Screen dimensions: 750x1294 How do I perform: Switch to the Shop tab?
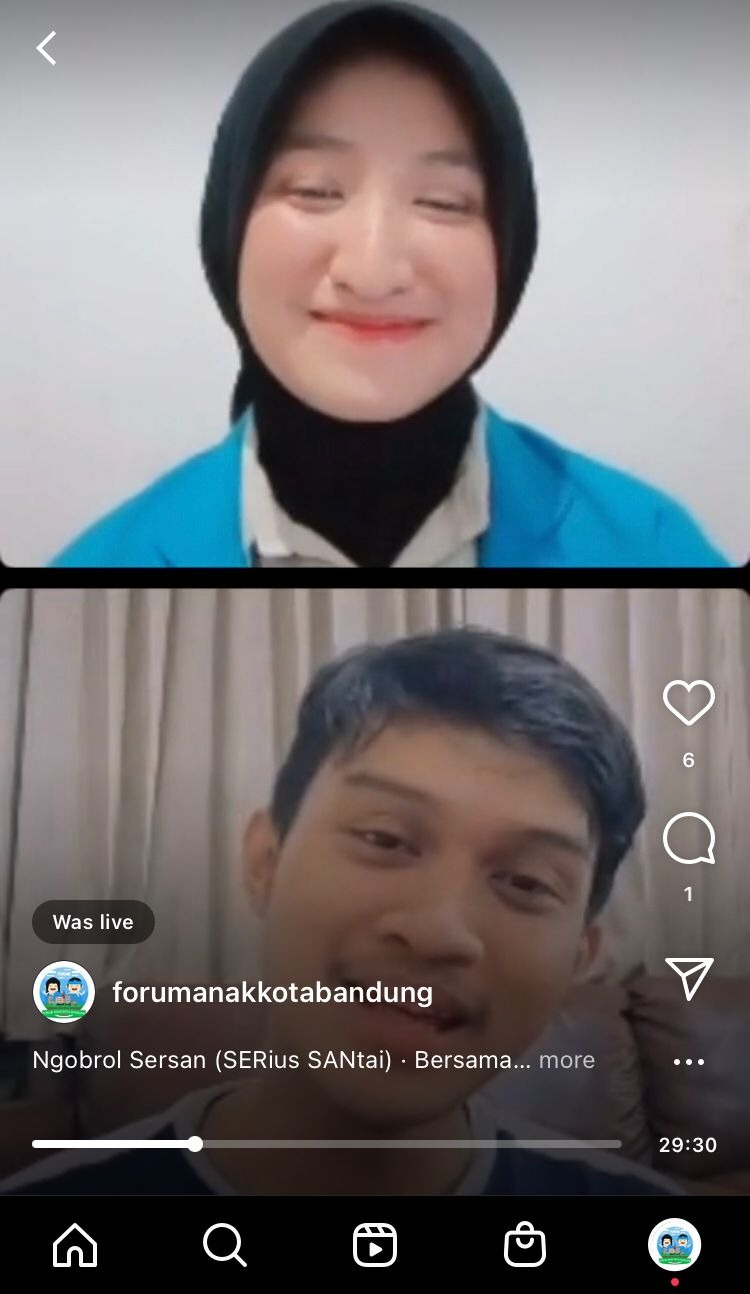click(525, 1246)
